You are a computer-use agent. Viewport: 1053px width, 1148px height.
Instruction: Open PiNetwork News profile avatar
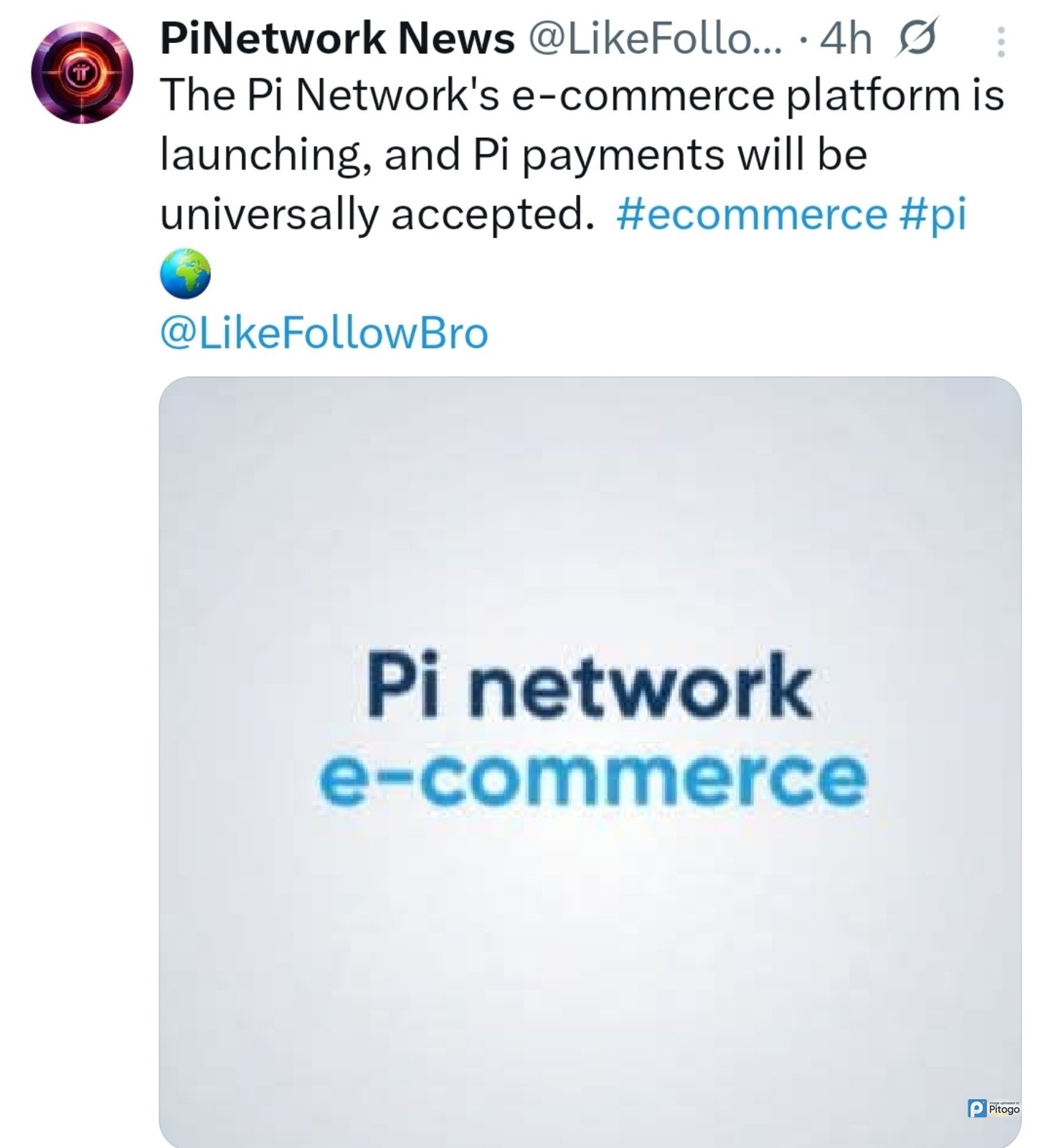click(82, 72)
